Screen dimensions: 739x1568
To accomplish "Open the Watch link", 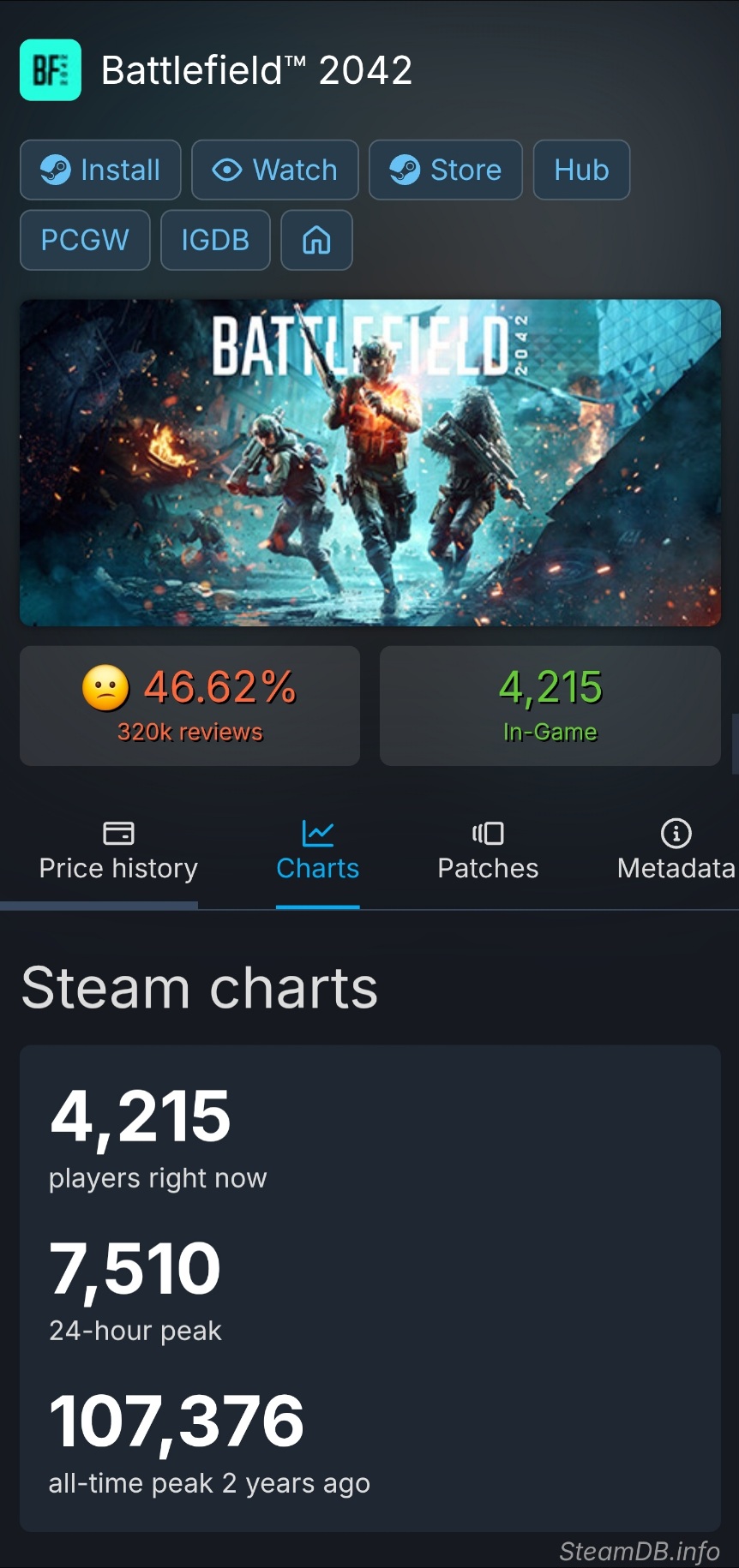I will point(274,170).
